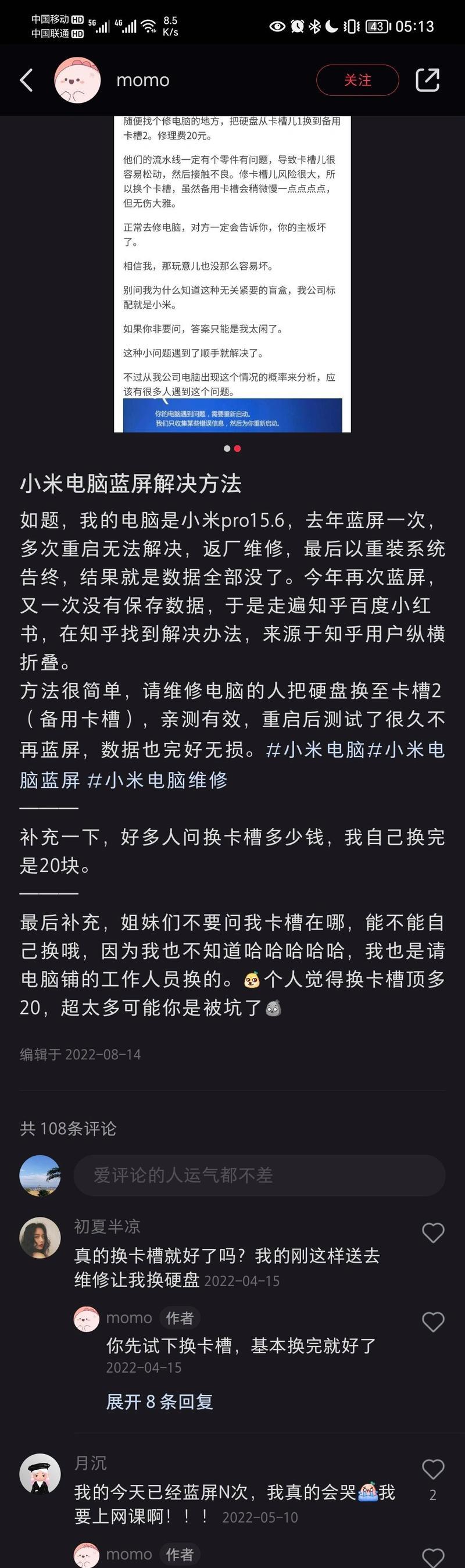The width and height of the screenshot is (465, 1568).
Task: Open momo's profile avatar in header
Action: pos(77,80)
